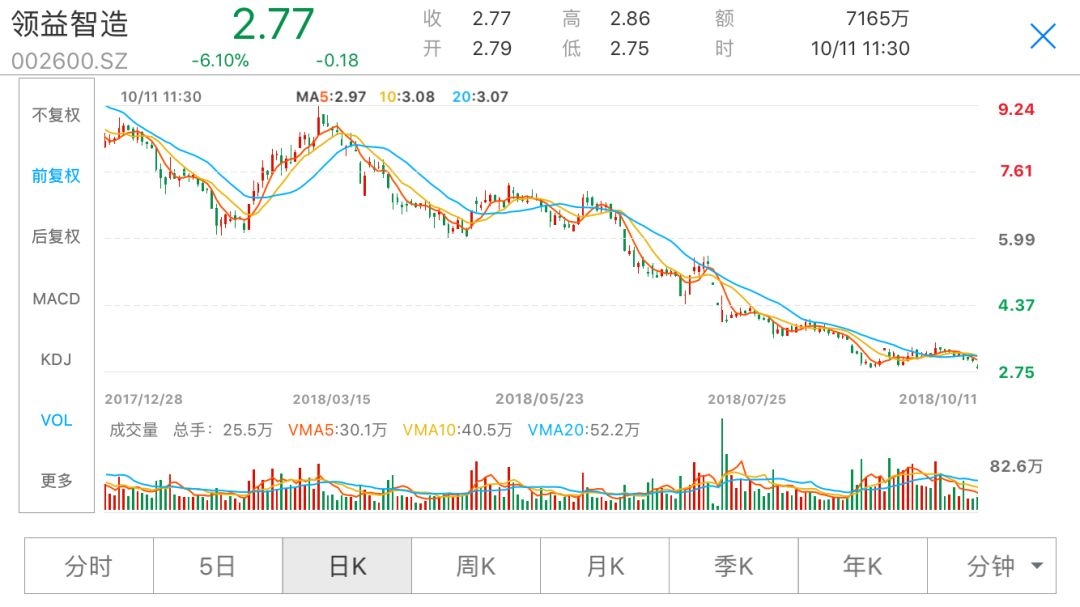This screenshot has height=607, width=1080.
Task: Select the 日K chart tab
Action: [347, 566]
